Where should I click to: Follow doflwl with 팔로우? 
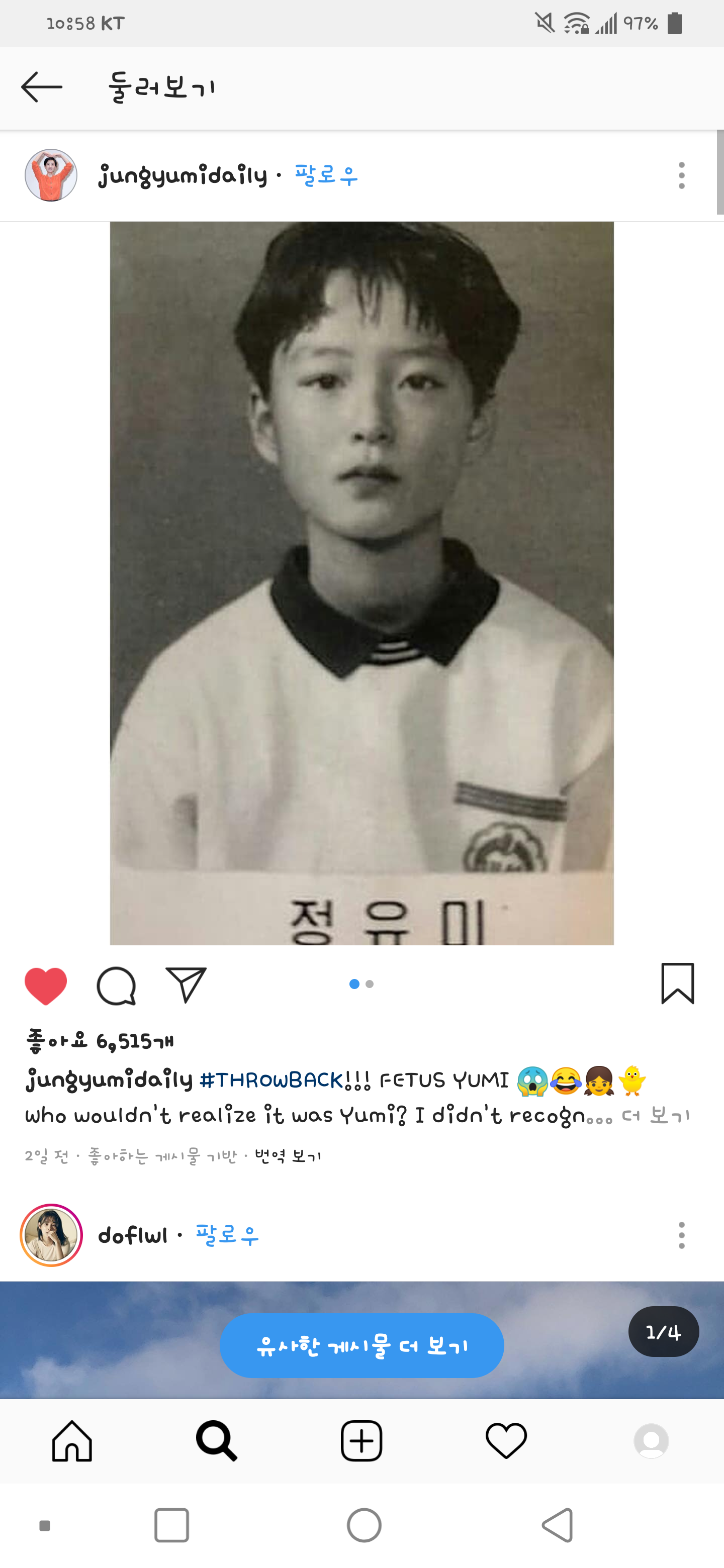click(227, 1235)
